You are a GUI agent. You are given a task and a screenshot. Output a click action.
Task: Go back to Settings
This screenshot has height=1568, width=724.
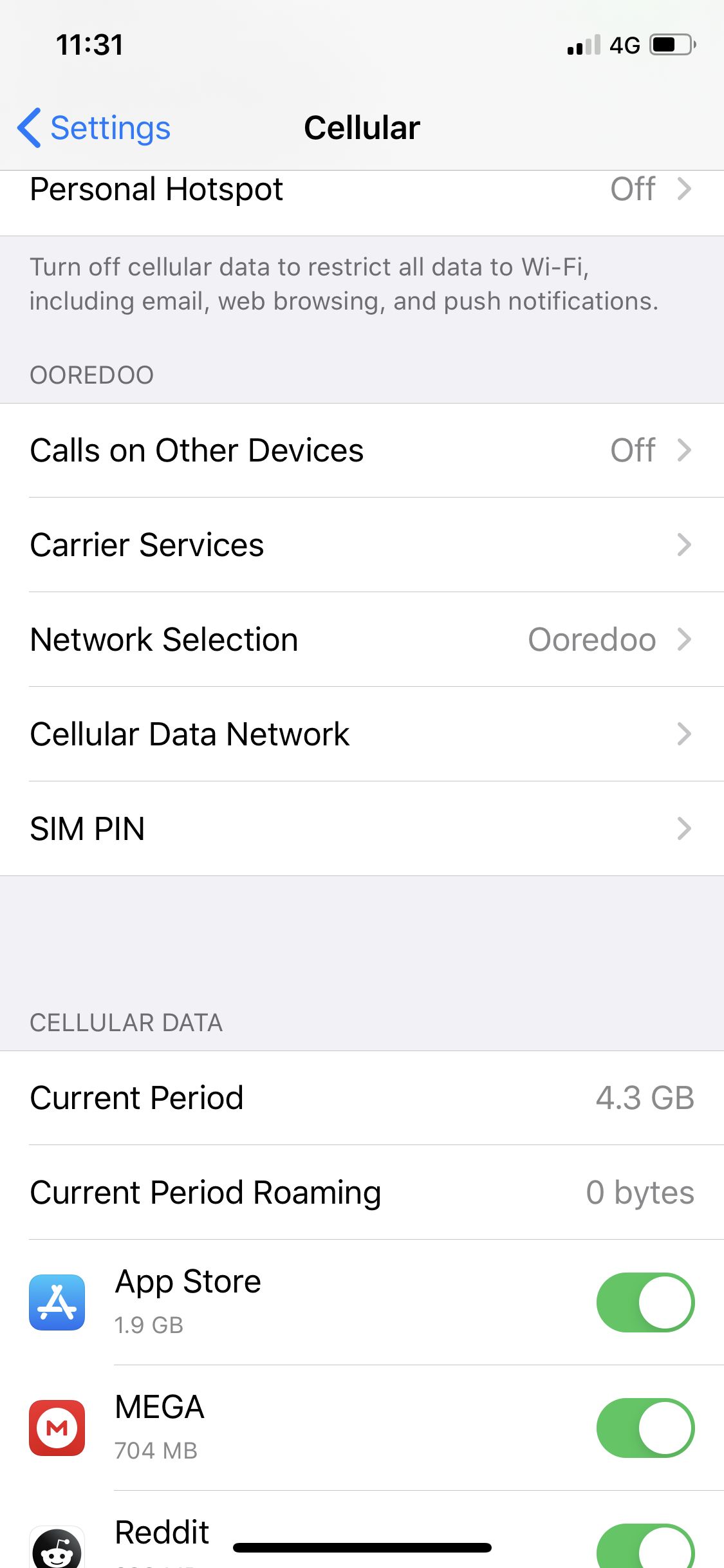point(95,127)
